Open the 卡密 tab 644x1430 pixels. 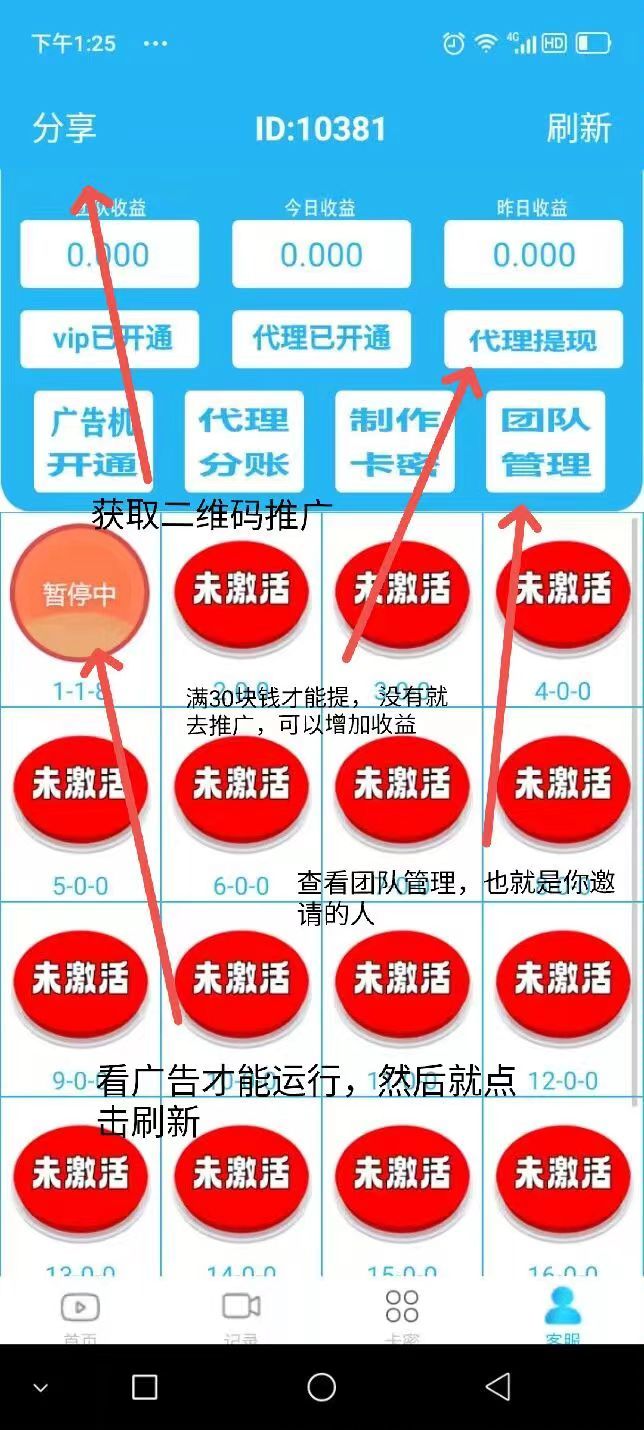402,1312
